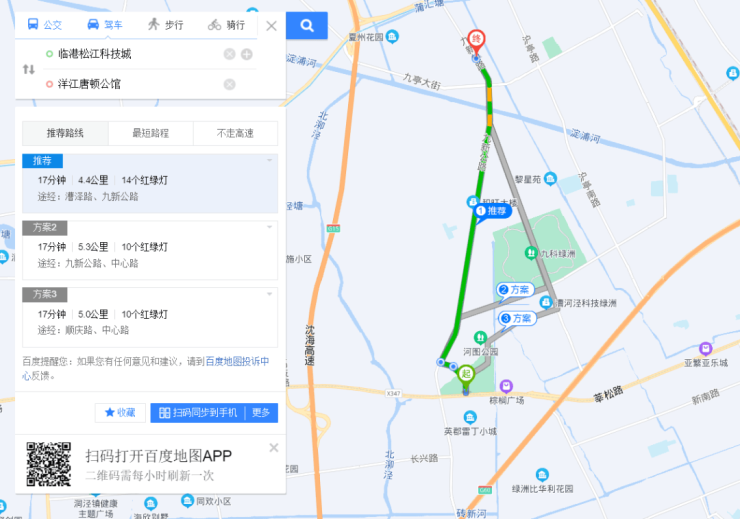Select the 步行 walking mode
Screen dimensions: 740x519
(165, 25)
